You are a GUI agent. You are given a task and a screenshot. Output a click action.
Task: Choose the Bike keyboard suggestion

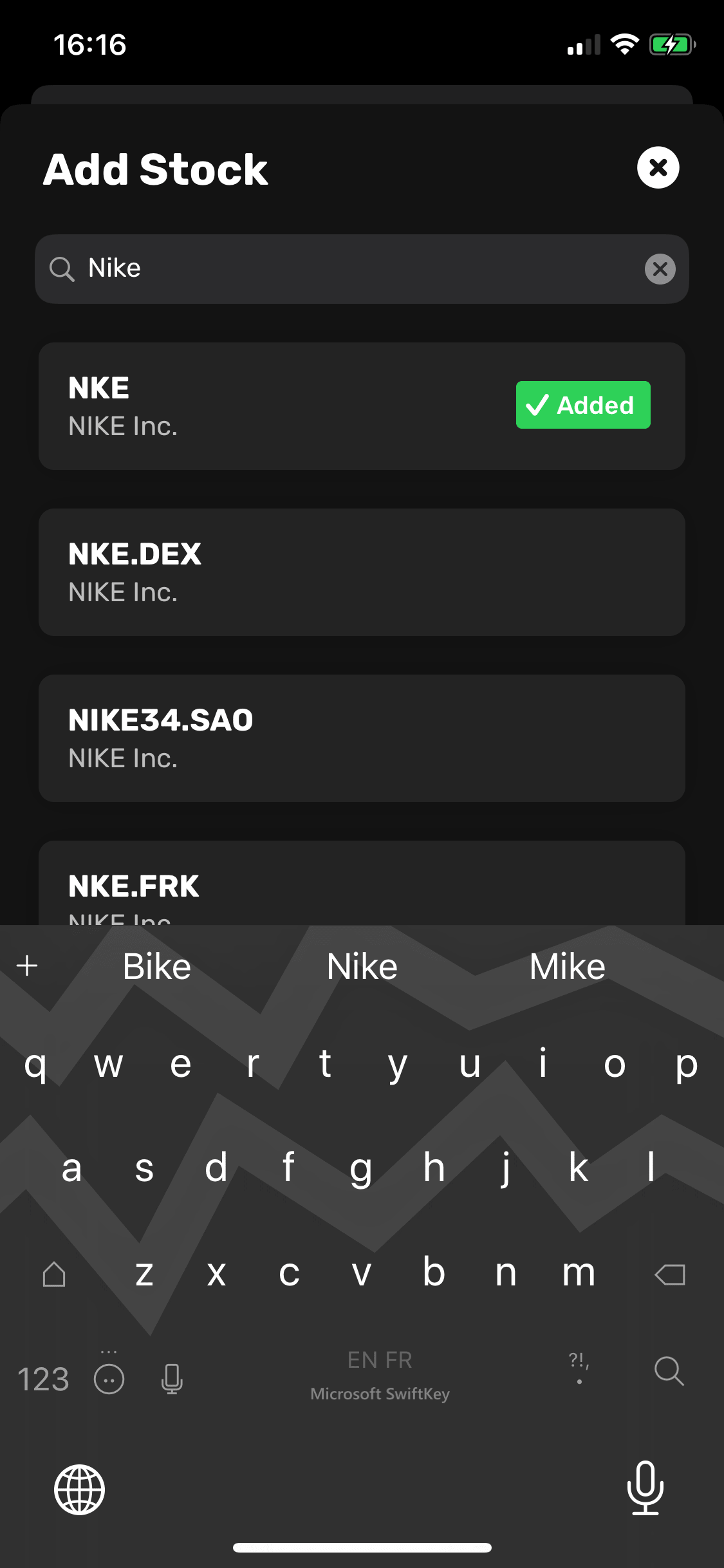click(157, 966)
